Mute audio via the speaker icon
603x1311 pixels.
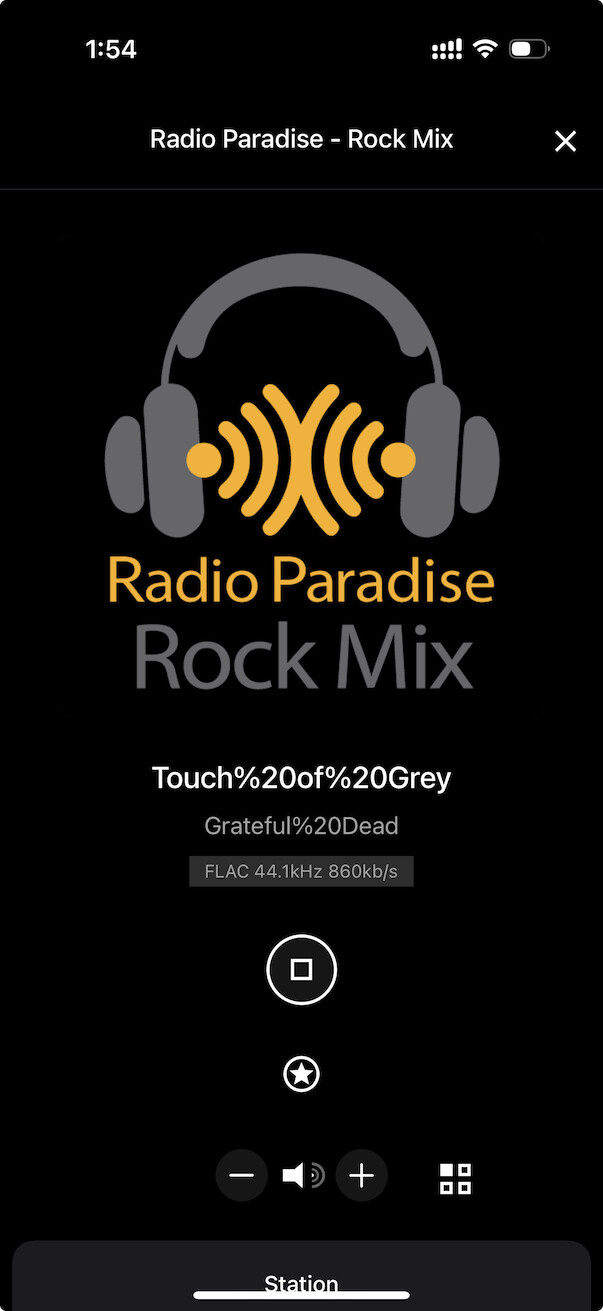[302, 1175]
